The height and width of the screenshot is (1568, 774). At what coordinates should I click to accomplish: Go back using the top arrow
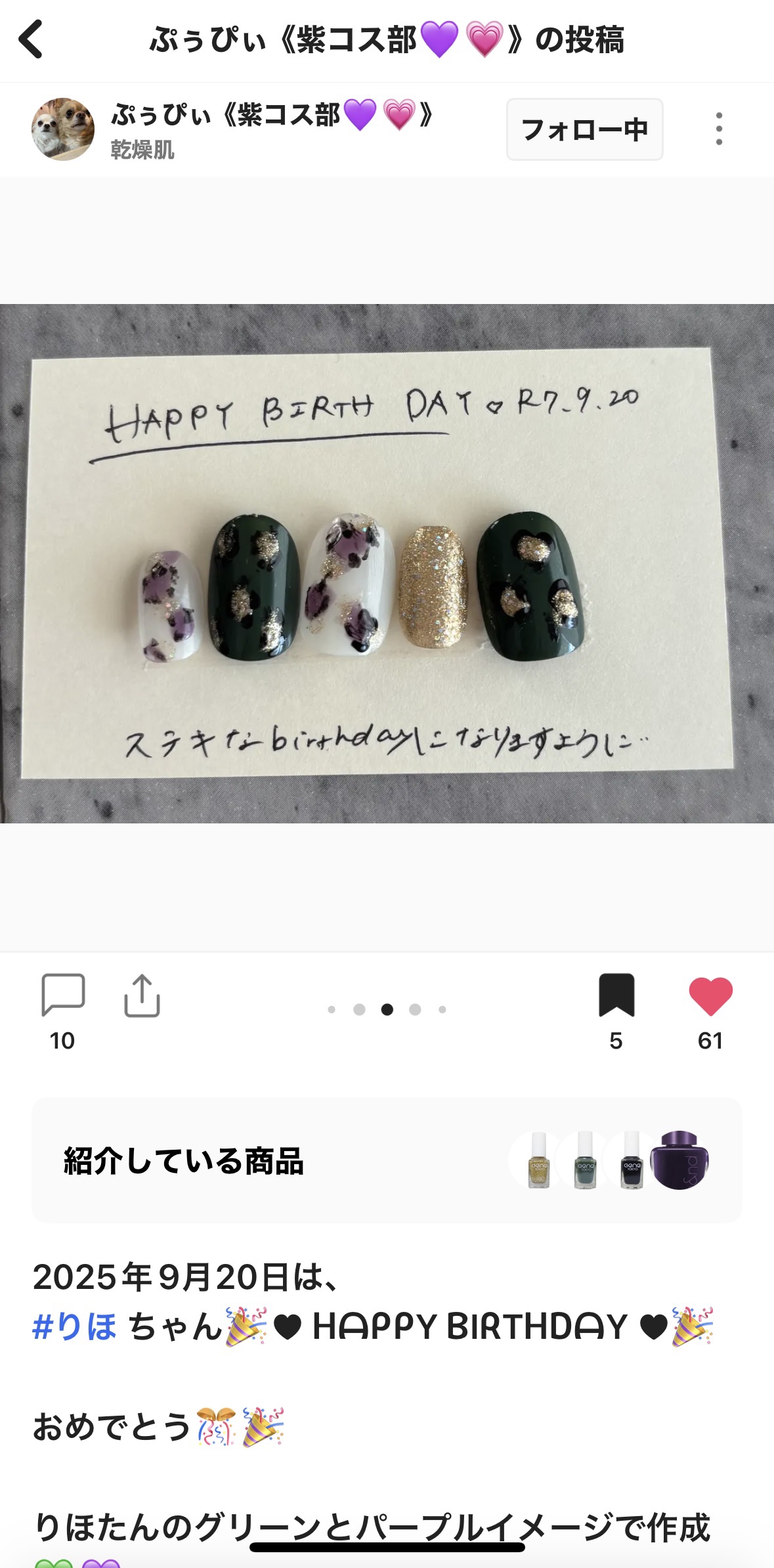point(31,39)
